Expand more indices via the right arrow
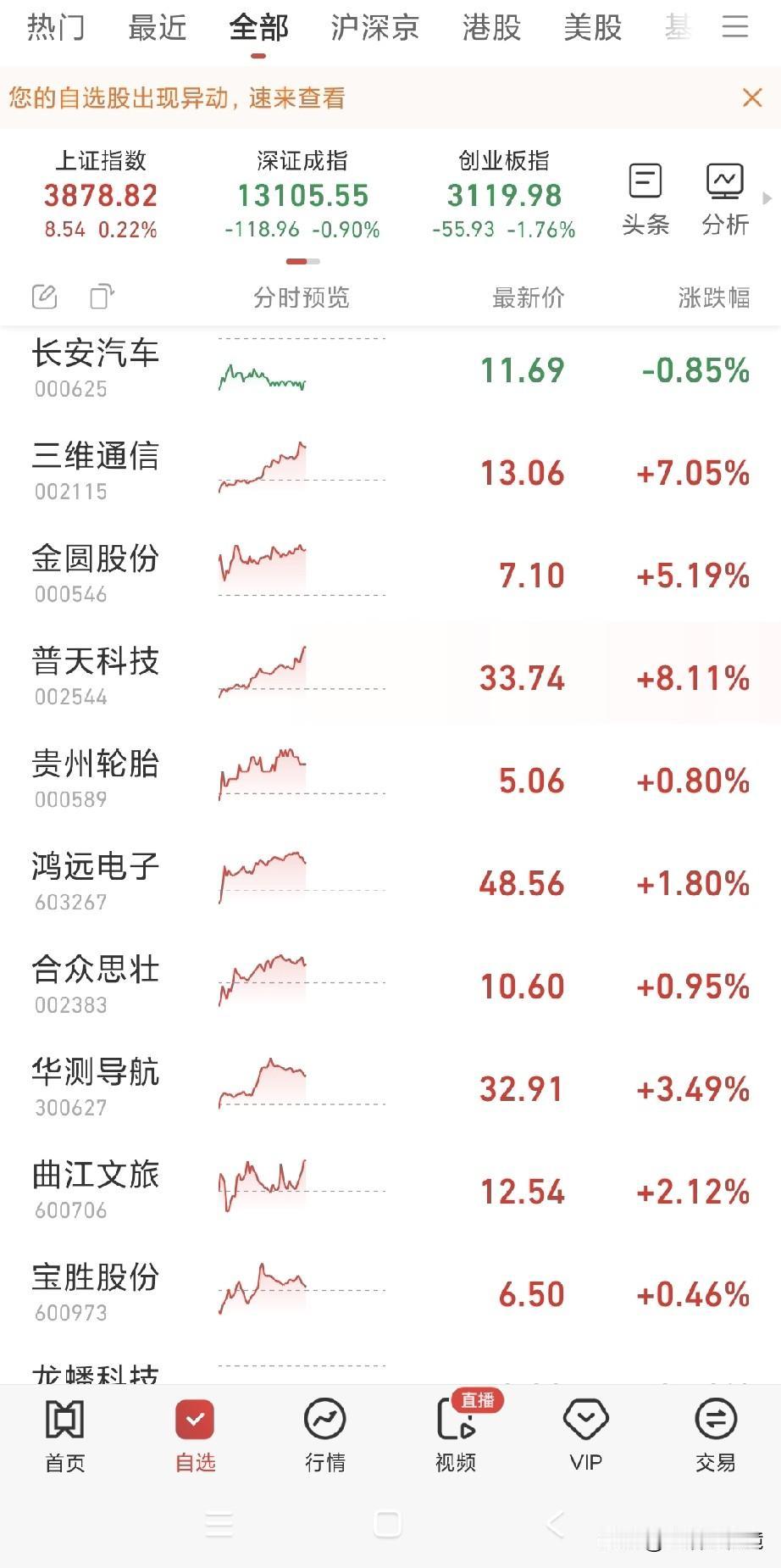 (767, 197)
